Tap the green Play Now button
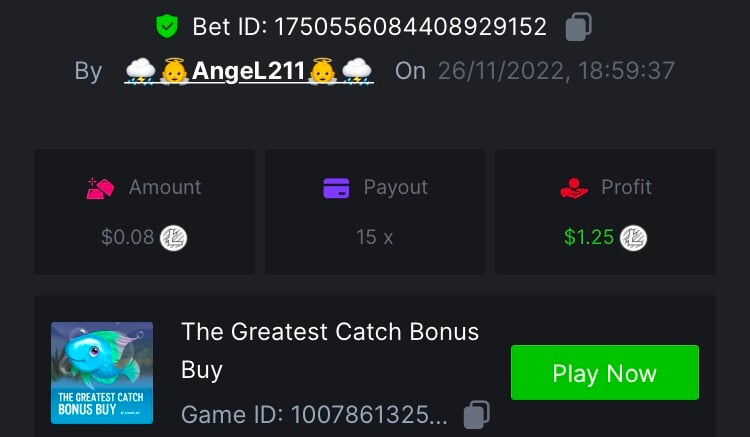The image size is (750, 437). 604,373
